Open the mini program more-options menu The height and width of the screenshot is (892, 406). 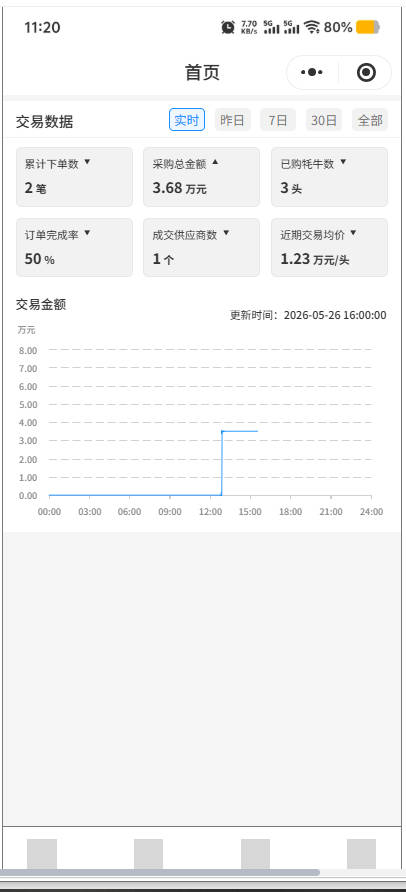pos(312,72)
